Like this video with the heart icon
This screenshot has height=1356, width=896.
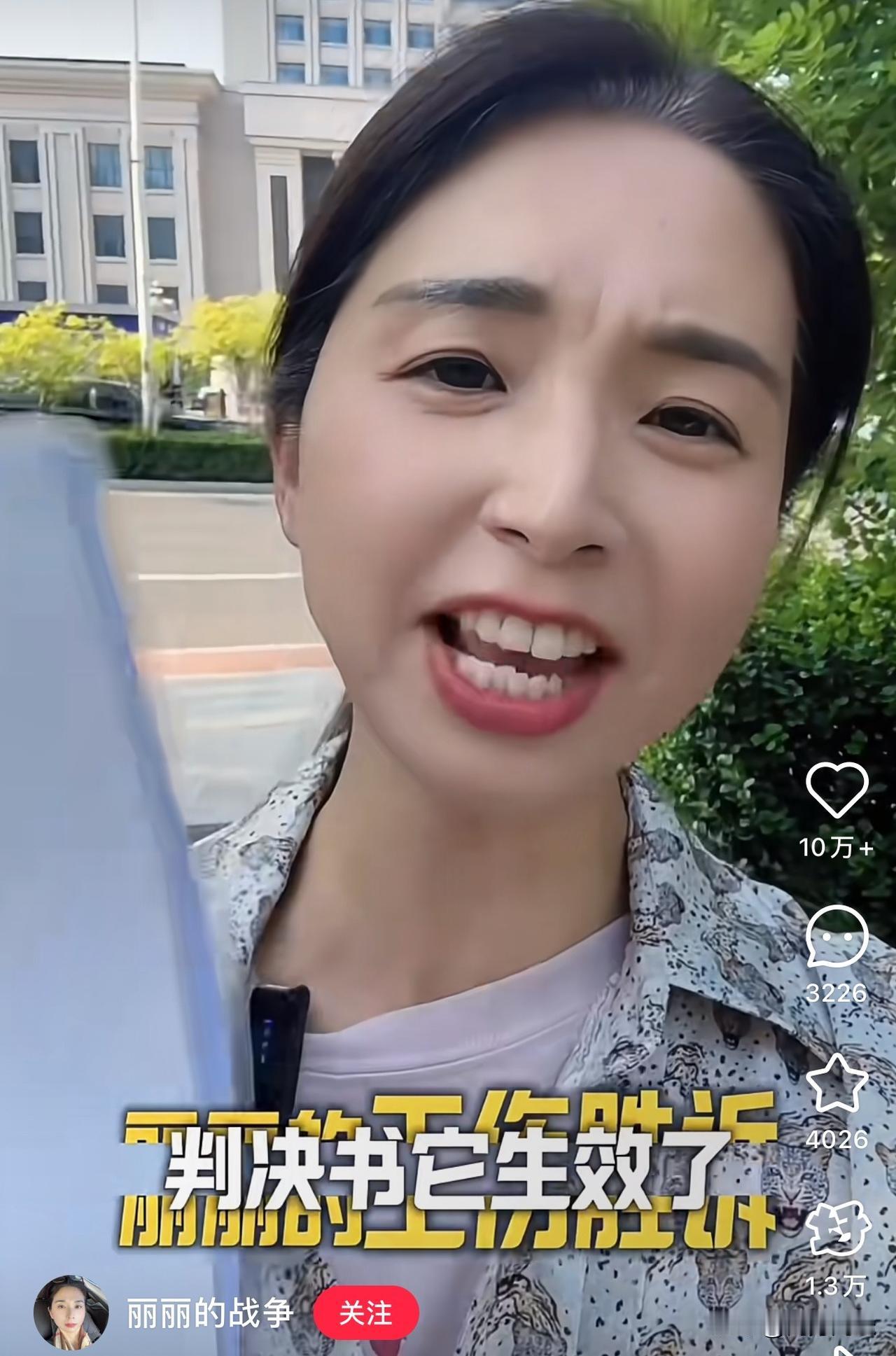pyautogui.click(x=836, y=789)
